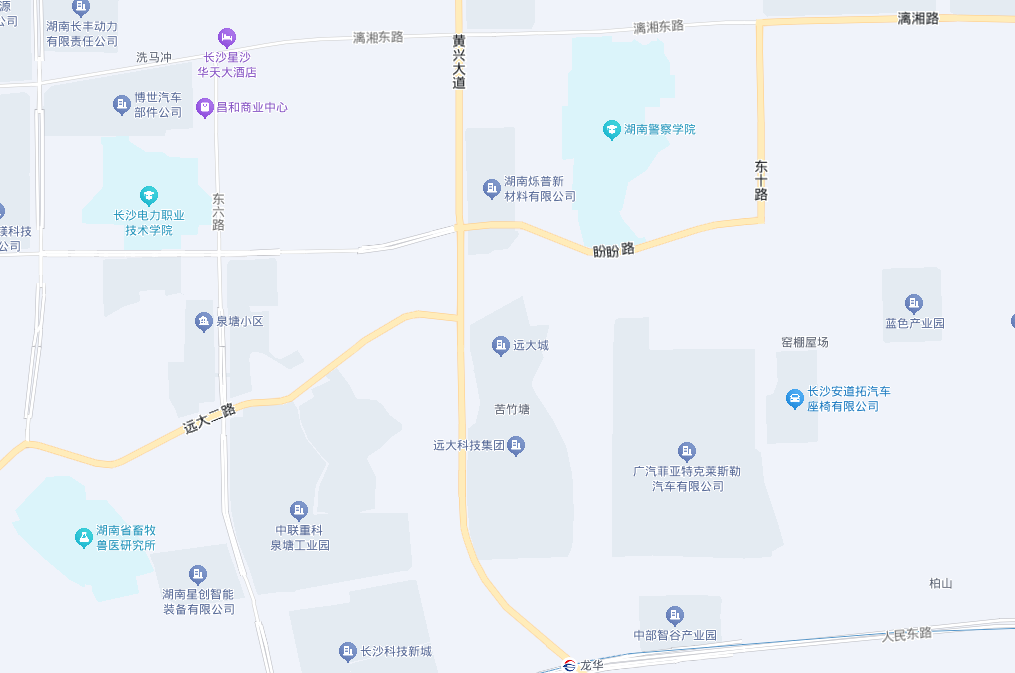Select the 长沙星沙华天大酒店 hotel marker
The width and height of the screenshot is (1015, 673).
tap(228, 38)
